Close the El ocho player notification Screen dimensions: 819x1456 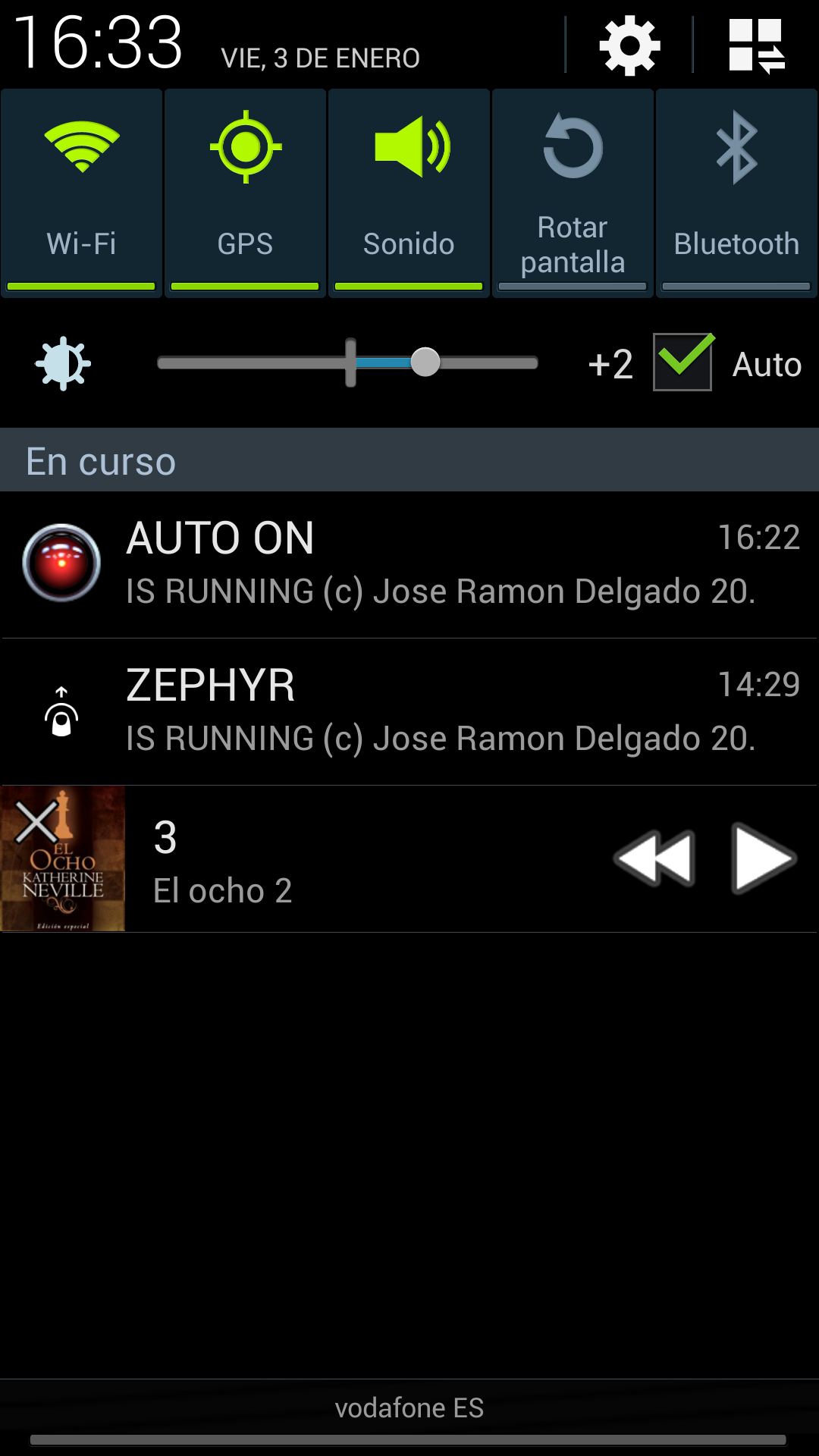pos(36,821)
